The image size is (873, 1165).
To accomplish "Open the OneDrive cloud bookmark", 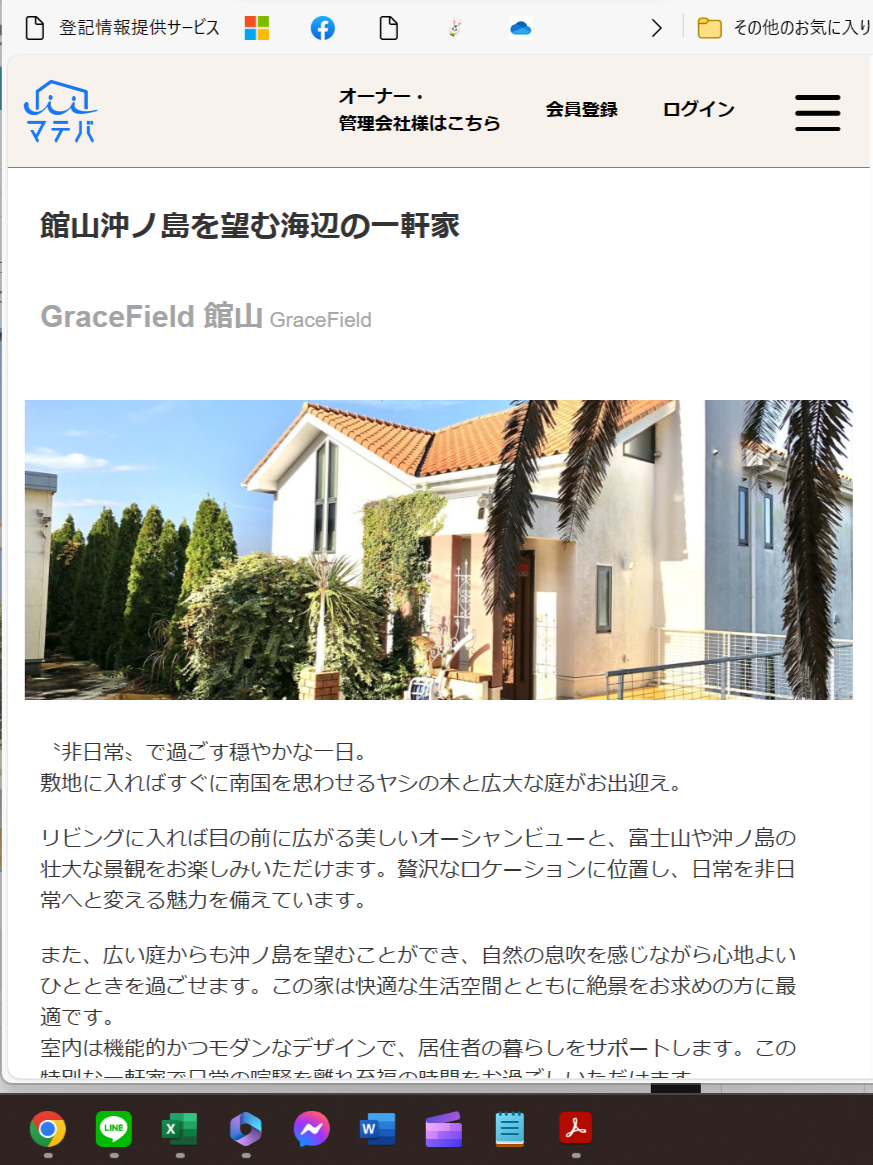I will pyautogui.click(x=520, y=28).
